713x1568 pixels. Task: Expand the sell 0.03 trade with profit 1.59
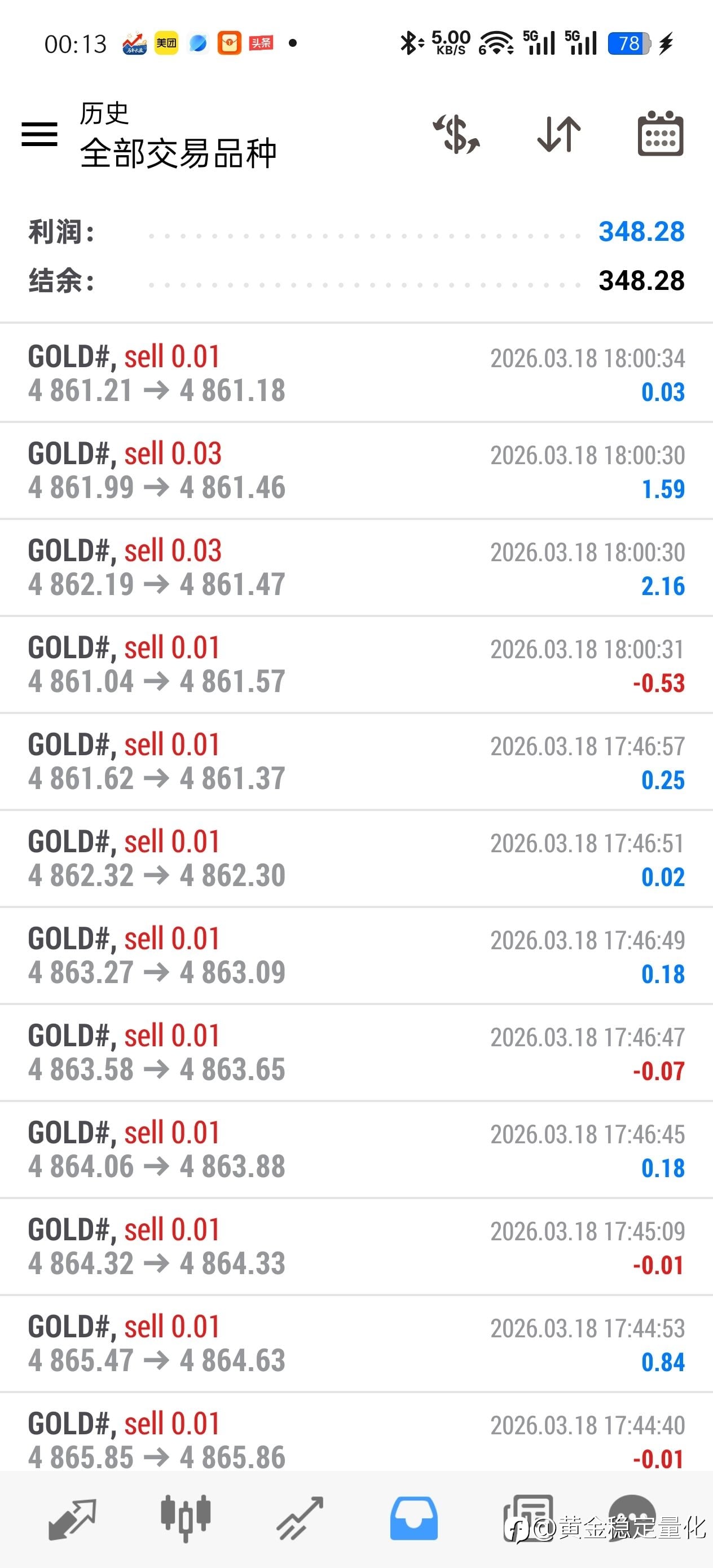coord(356,470)
